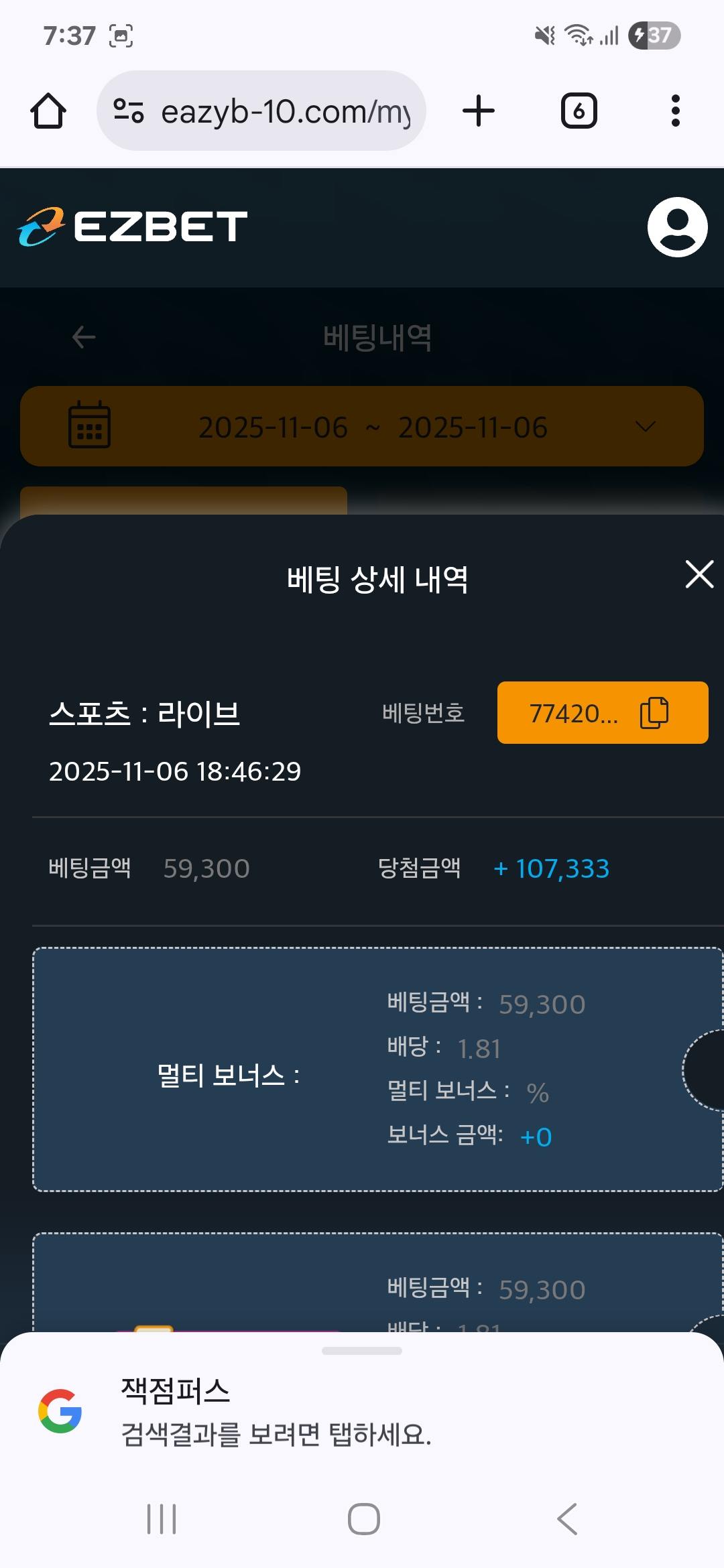Open recent apps from the navigation bar
The image size is (724, 1568).
(162, 1519)
